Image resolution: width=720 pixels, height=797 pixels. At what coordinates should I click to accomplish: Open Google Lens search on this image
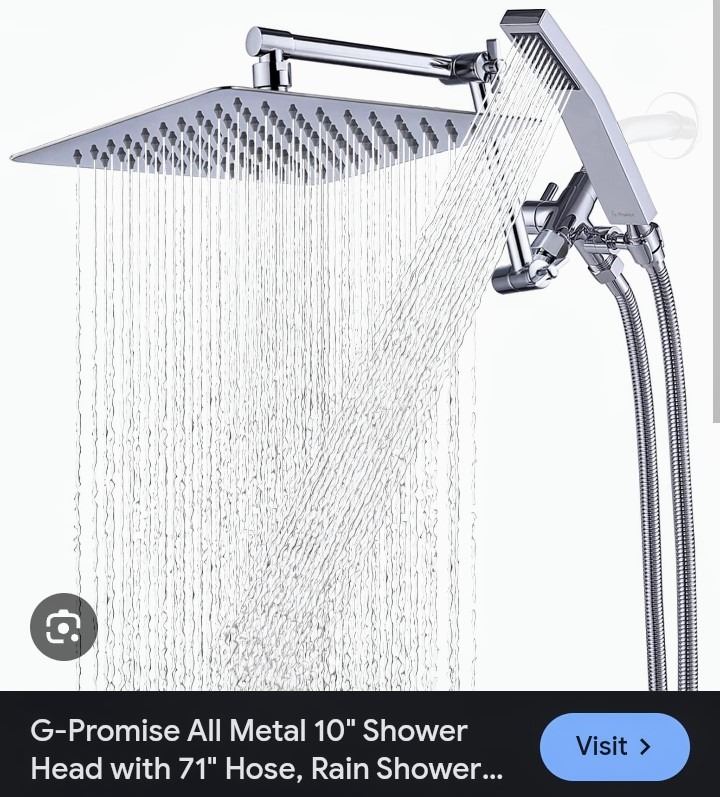(x=64, y=627)
